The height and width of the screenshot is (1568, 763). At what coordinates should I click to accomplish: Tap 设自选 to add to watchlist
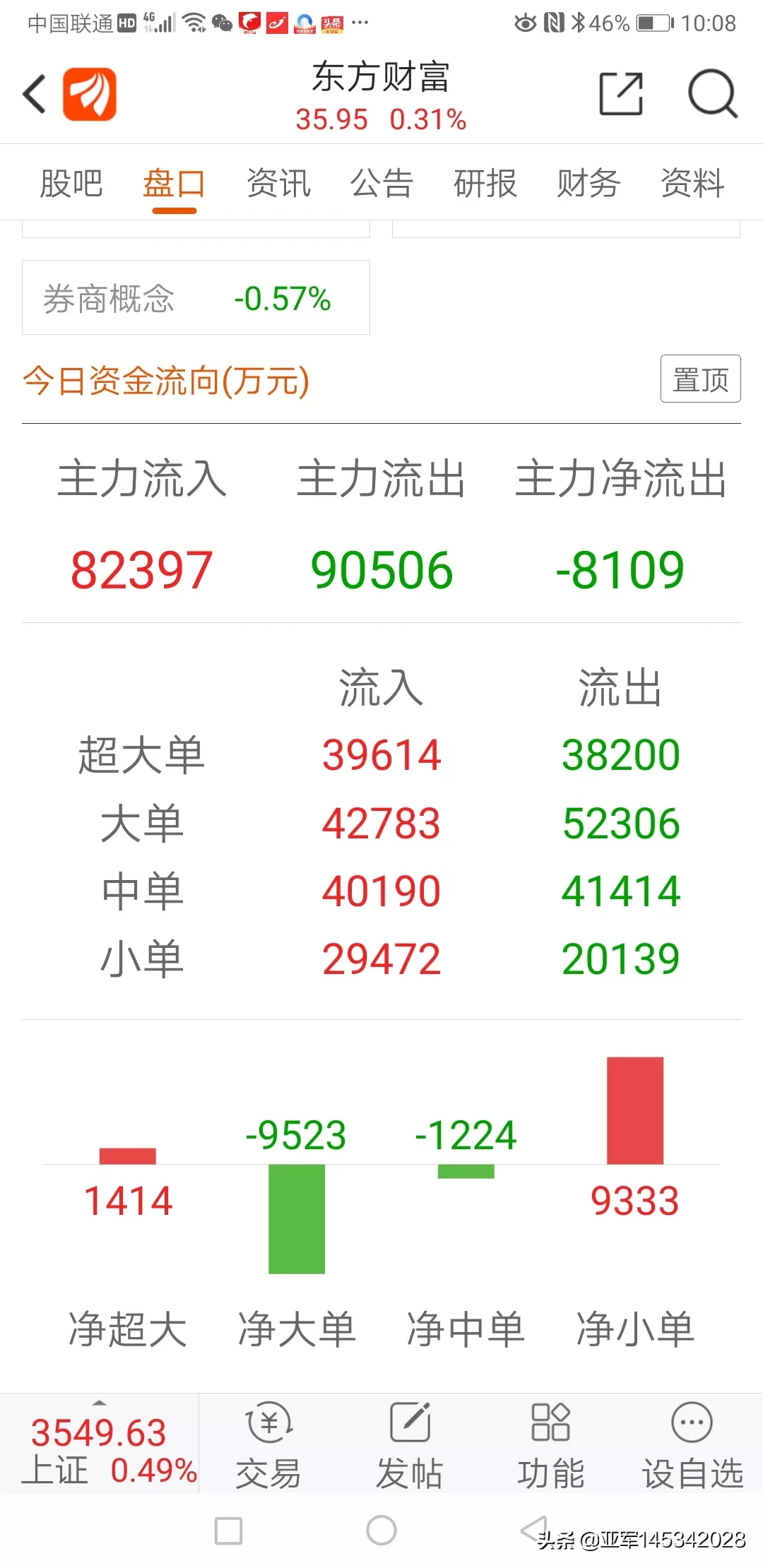pos(692,1445)
